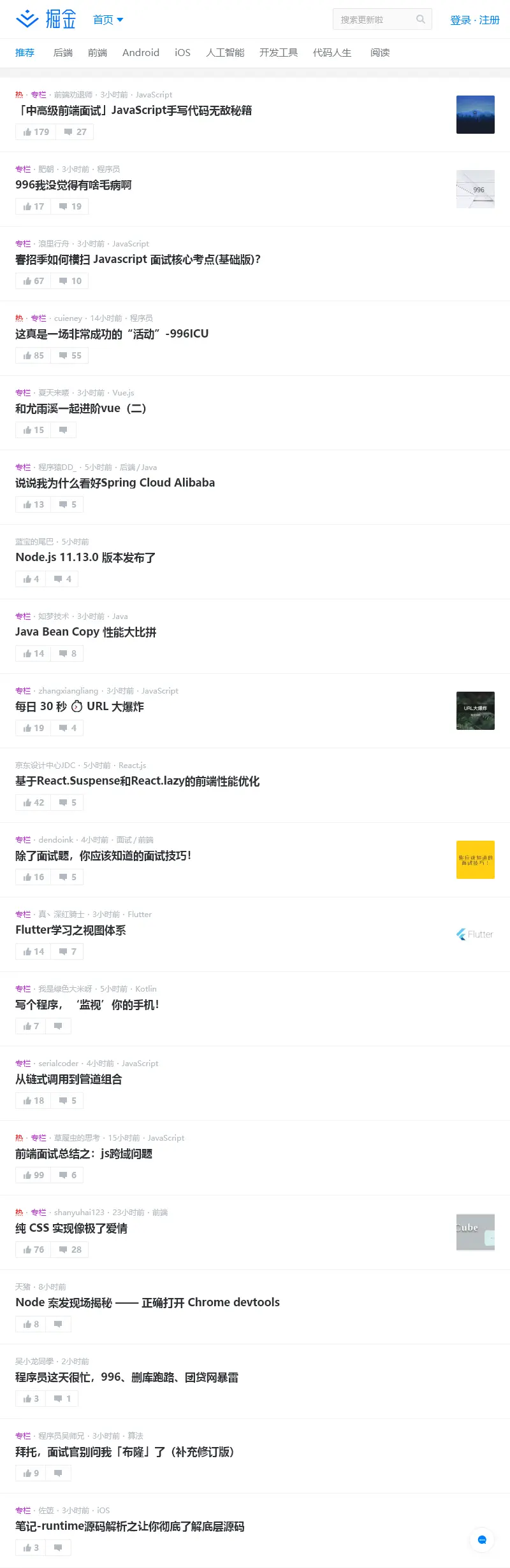View comments for 纯 CSS 实现像极了爱情

tap(70, 1250)
